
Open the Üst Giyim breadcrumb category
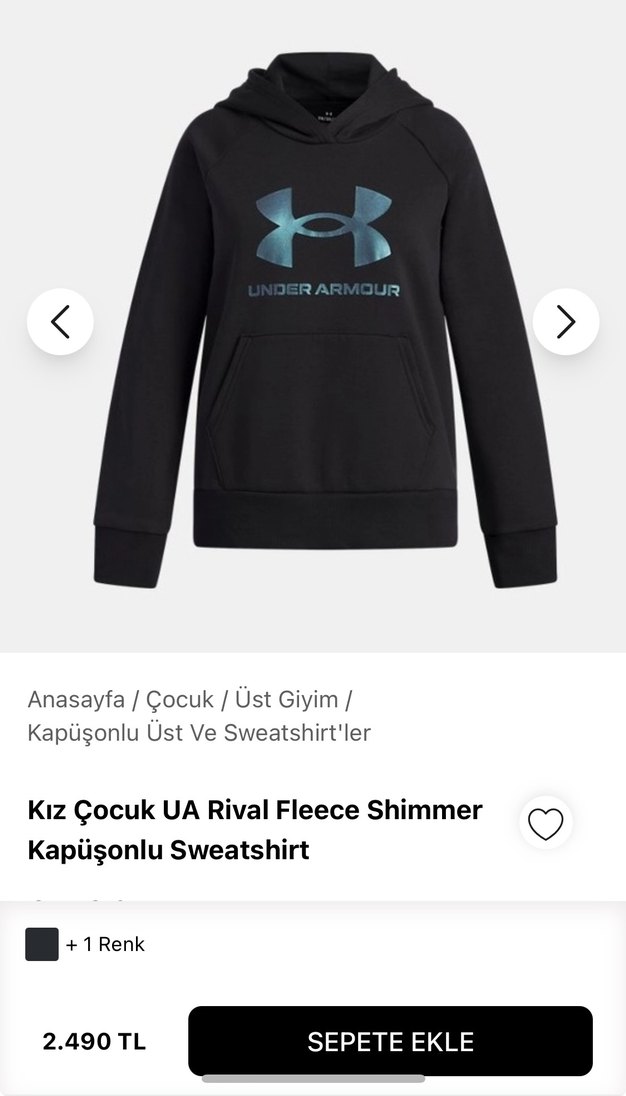coord(286,698)
